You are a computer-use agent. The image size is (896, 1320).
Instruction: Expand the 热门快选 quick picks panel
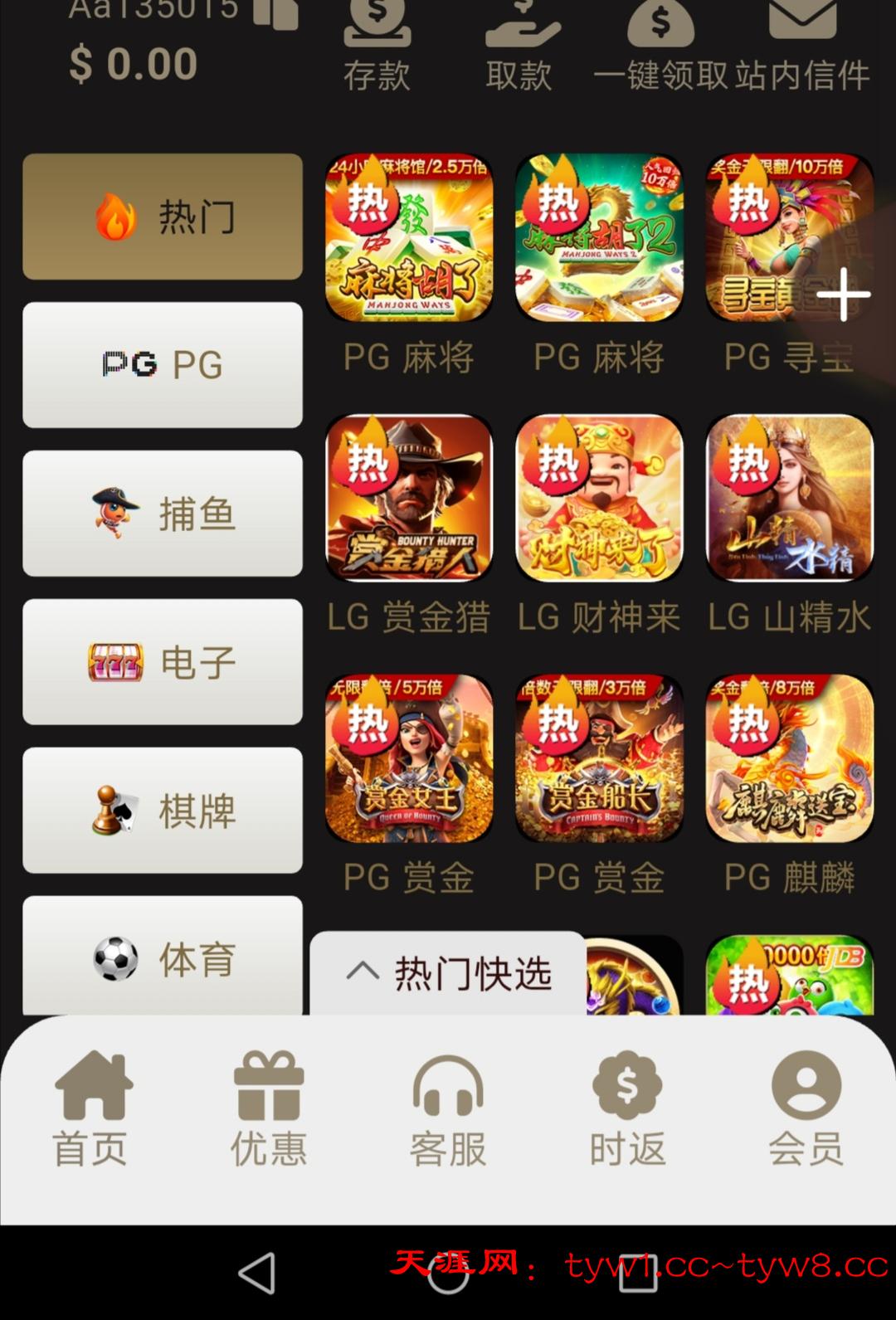[448, 973]
